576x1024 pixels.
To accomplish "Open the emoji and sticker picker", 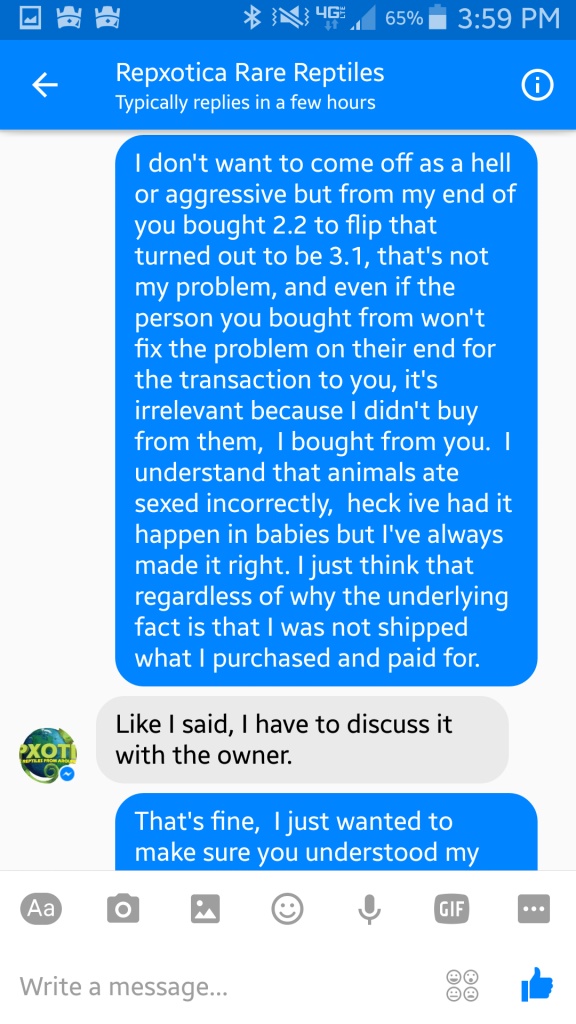I will point(287,908).
